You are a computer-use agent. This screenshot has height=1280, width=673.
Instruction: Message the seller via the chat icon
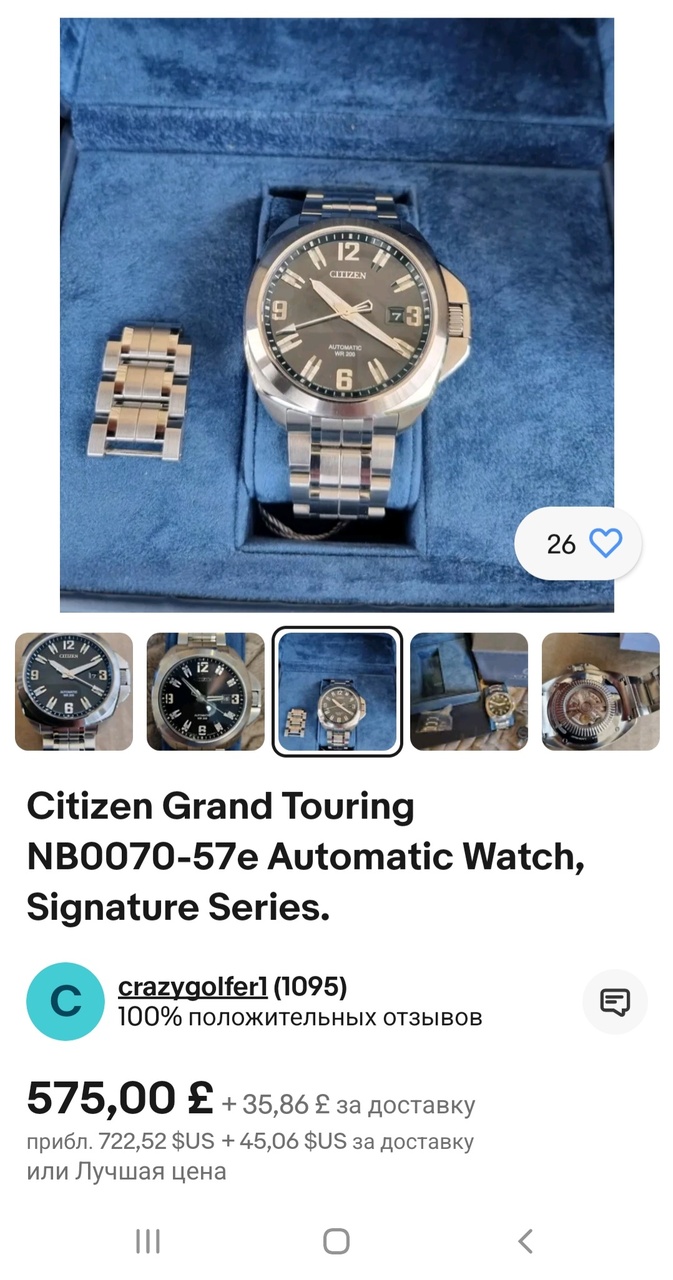pyautogui.click(x=614, y=1001)
